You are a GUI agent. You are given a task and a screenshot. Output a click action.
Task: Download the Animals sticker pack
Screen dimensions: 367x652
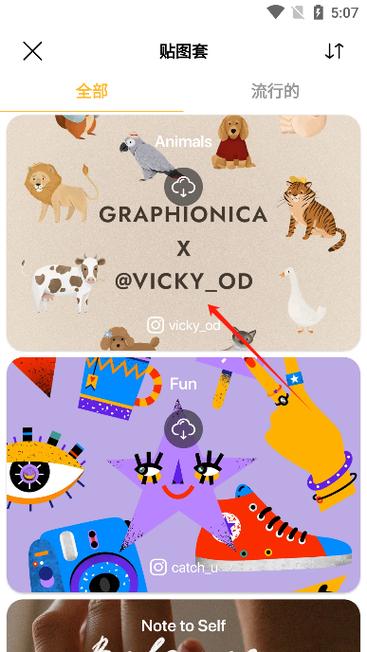click(x=183, y=187)
